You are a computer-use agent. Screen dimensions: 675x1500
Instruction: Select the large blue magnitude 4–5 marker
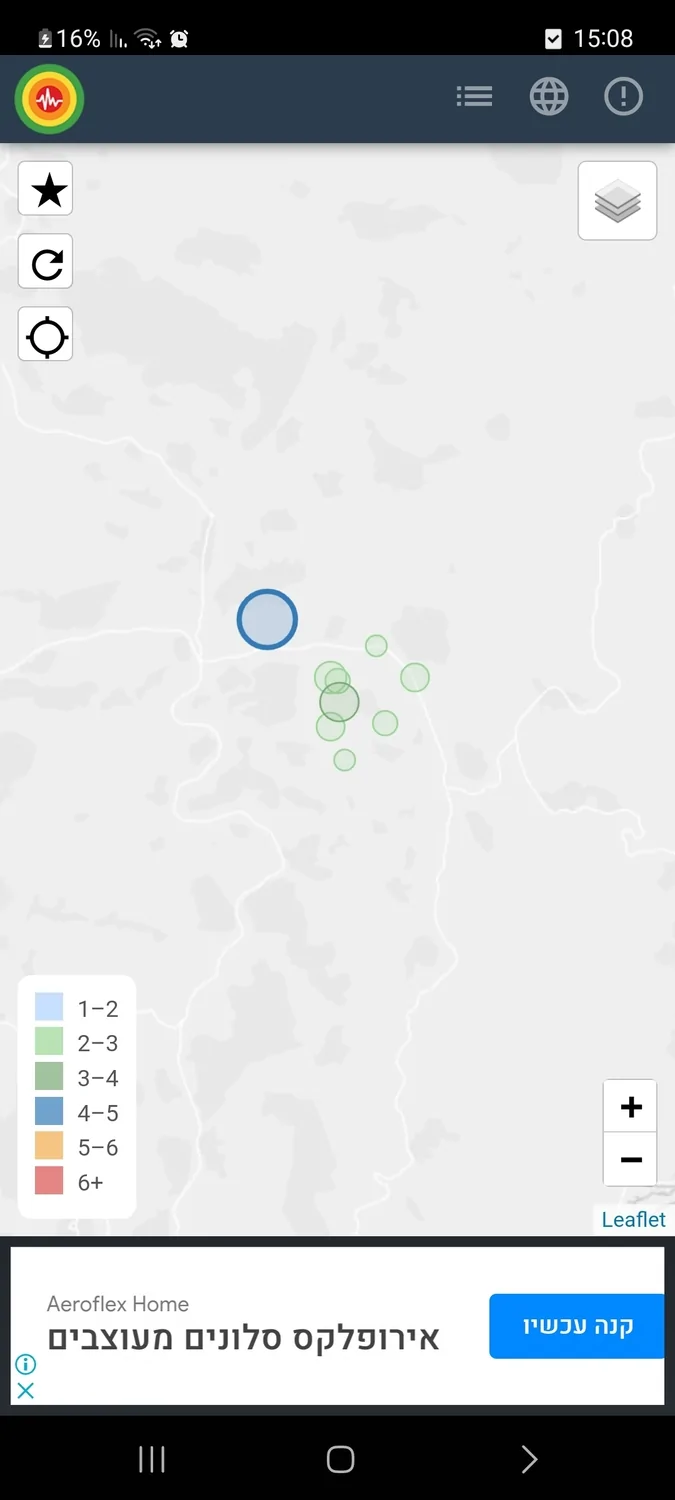pos(267,619)
